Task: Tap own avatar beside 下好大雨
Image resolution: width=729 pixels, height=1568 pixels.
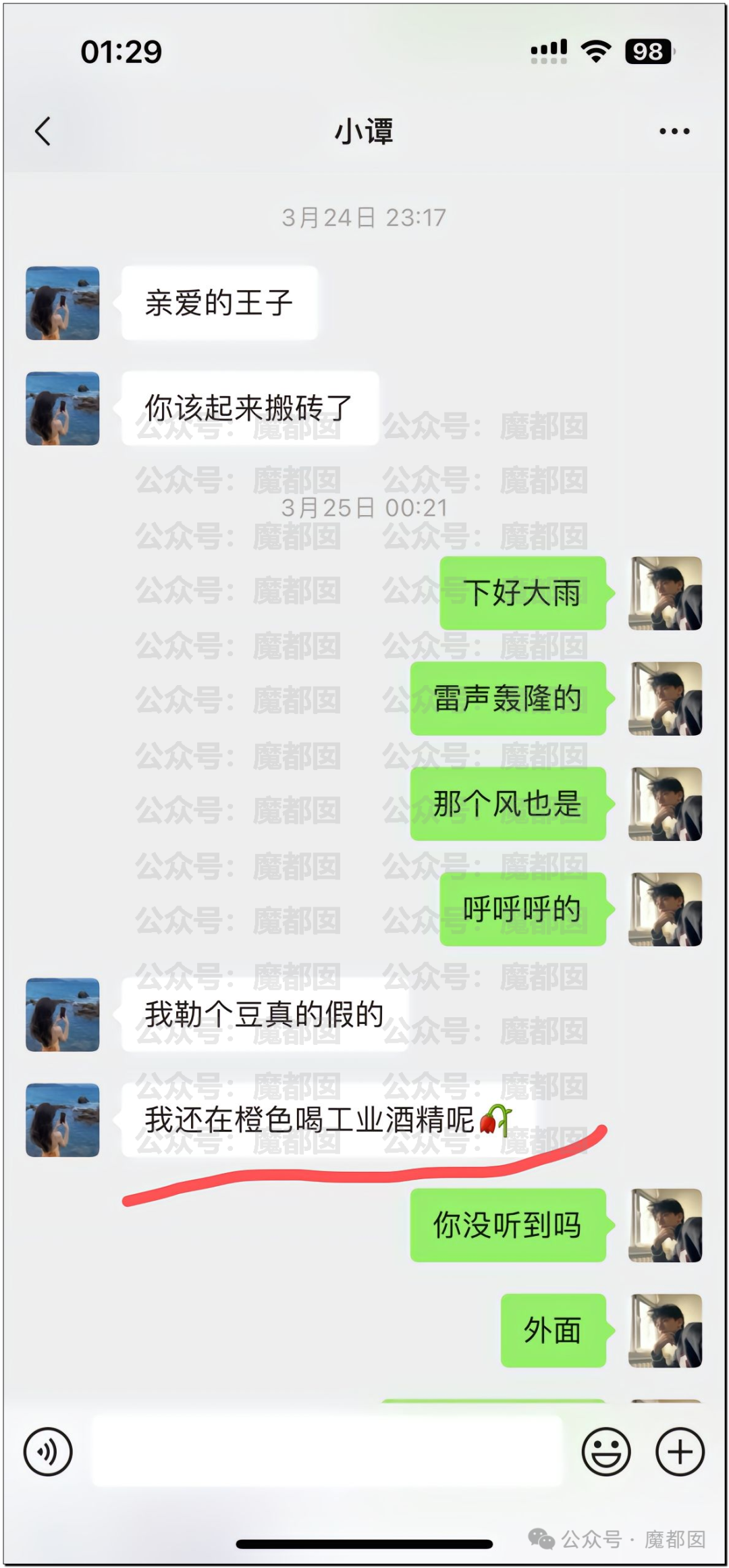Action: [665, 593]
